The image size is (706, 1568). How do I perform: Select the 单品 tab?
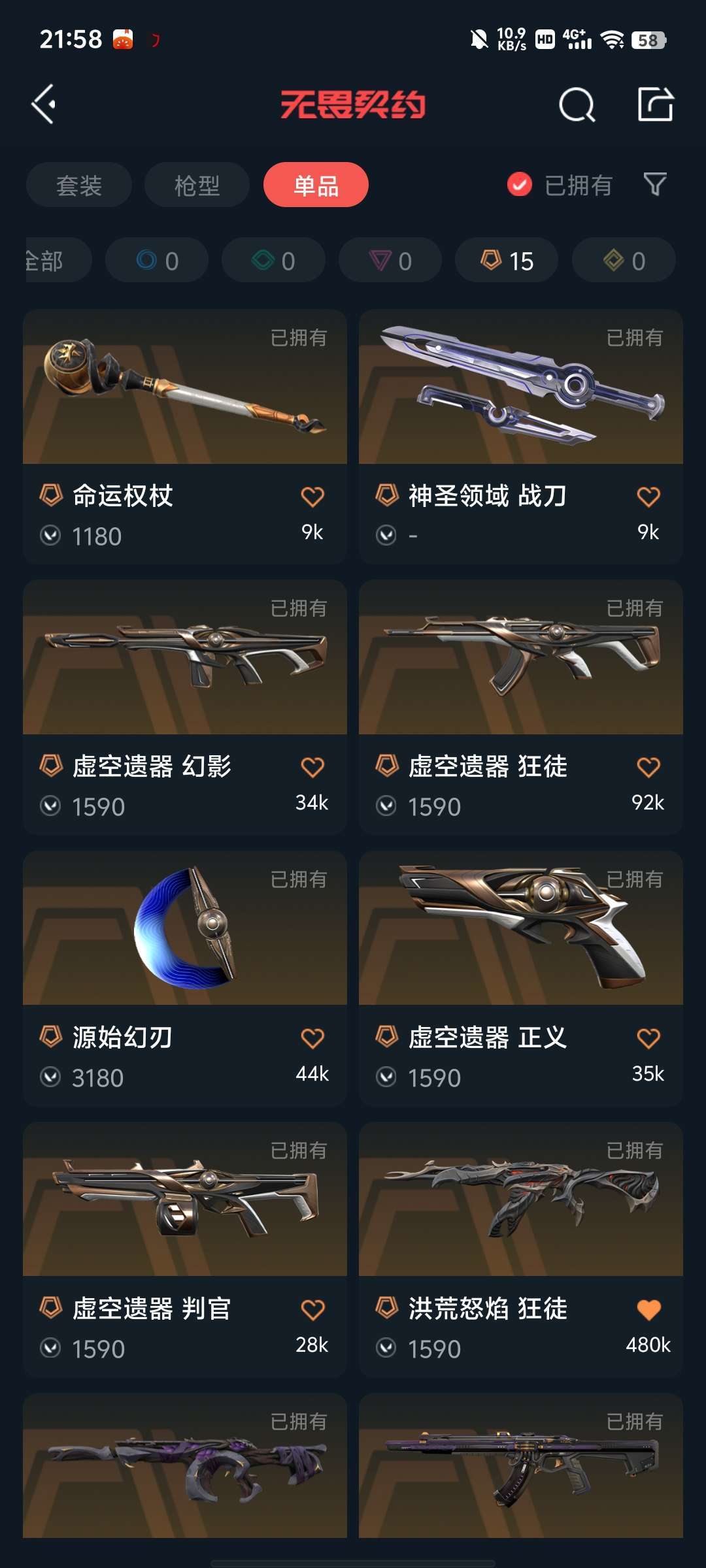point(316,186)
